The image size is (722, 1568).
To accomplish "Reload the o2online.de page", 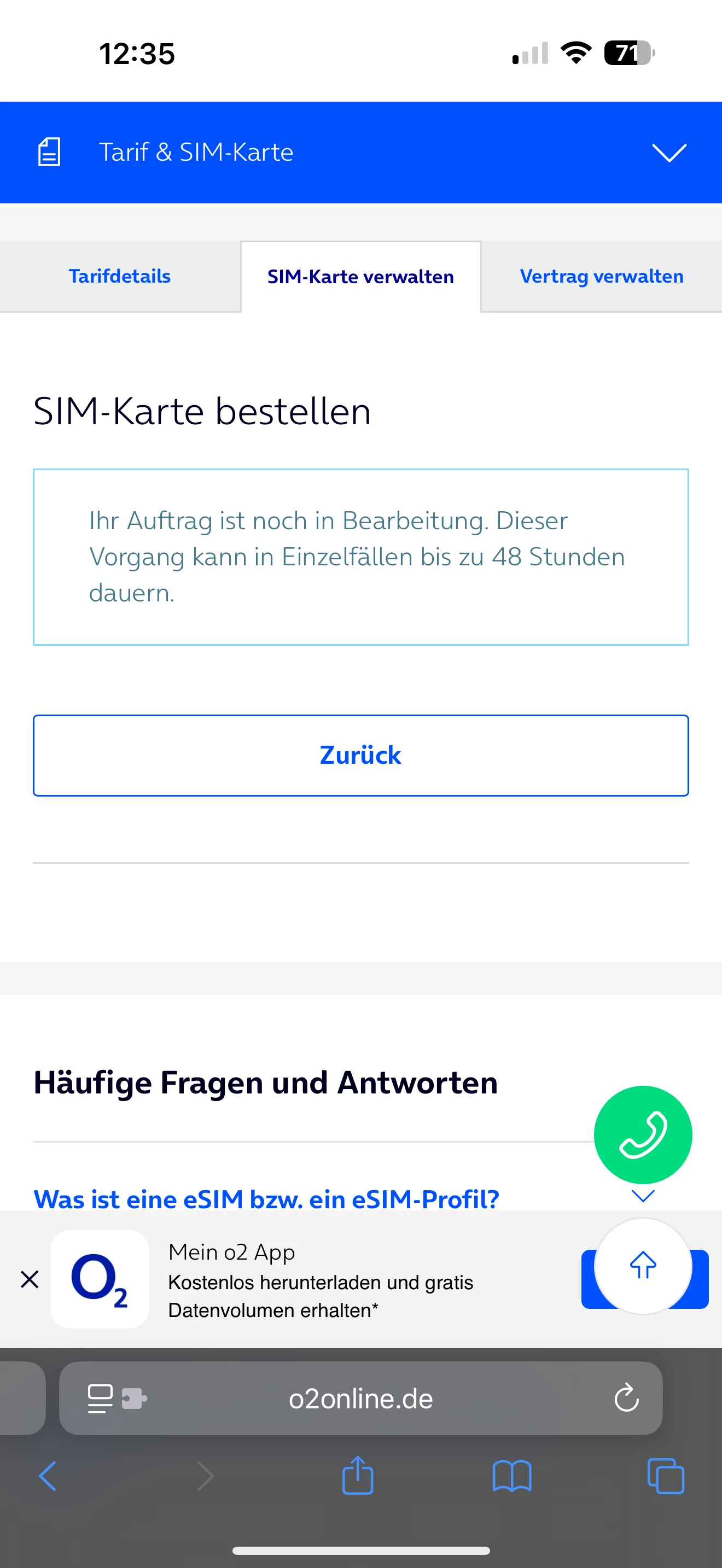I will [626, 1398].
